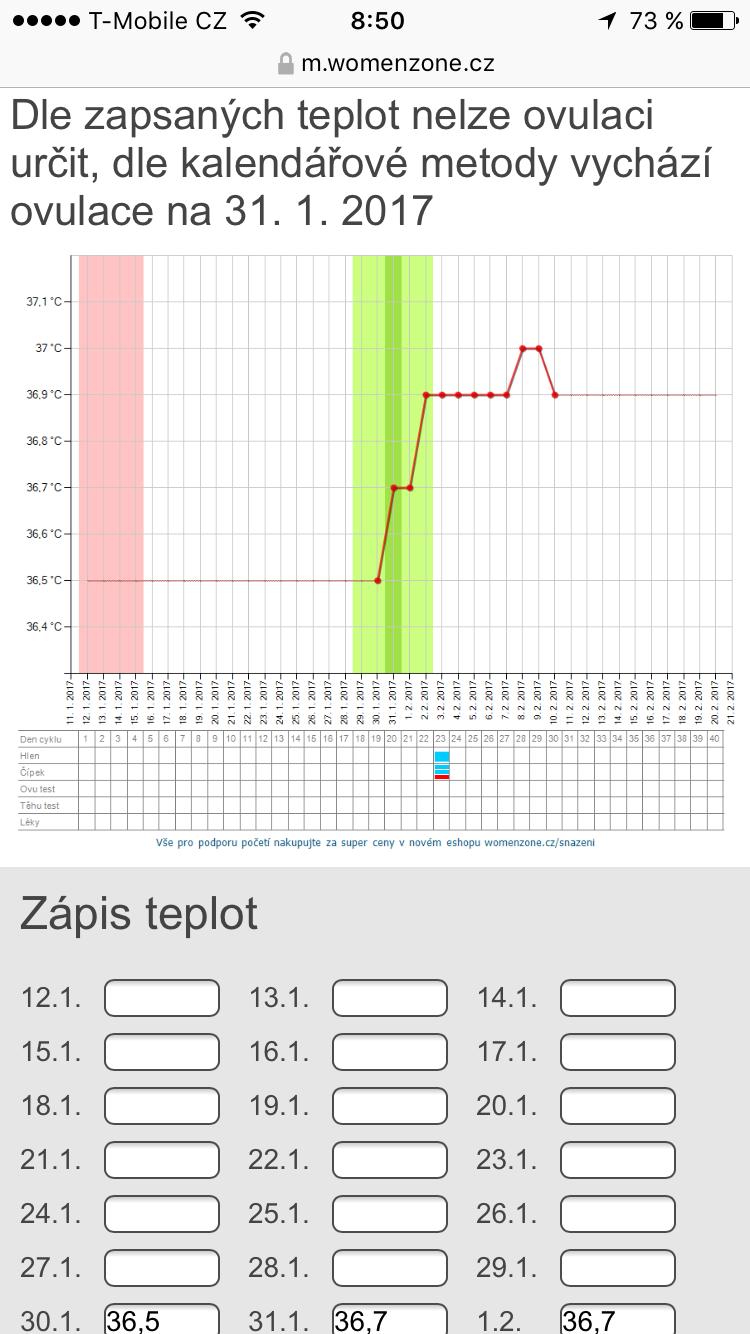Screen dimensions: 750x1334
Task: Focus the 24.1. temperature field
Action: click(x=162, y=1214)
